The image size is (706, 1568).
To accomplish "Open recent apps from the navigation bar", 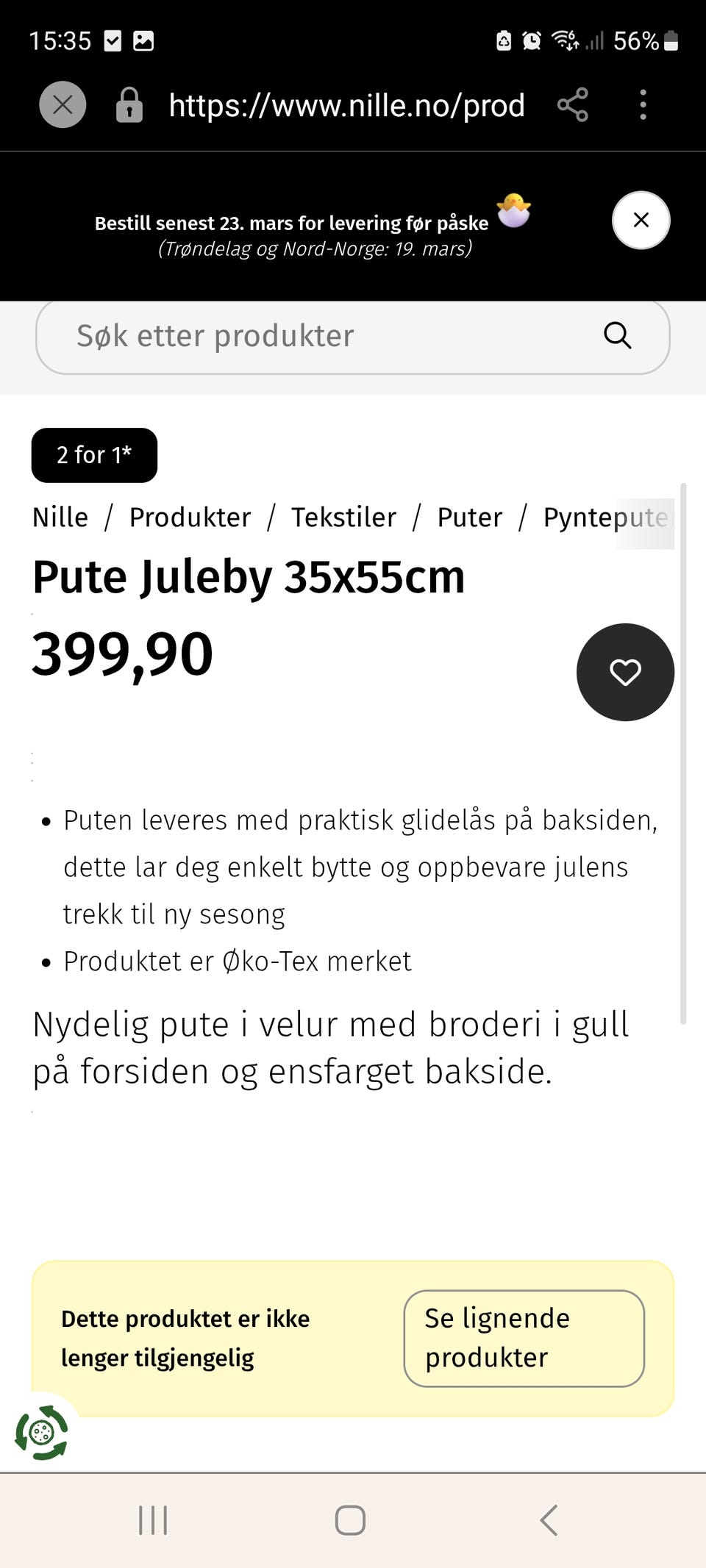I will (x=152, y=1520).
